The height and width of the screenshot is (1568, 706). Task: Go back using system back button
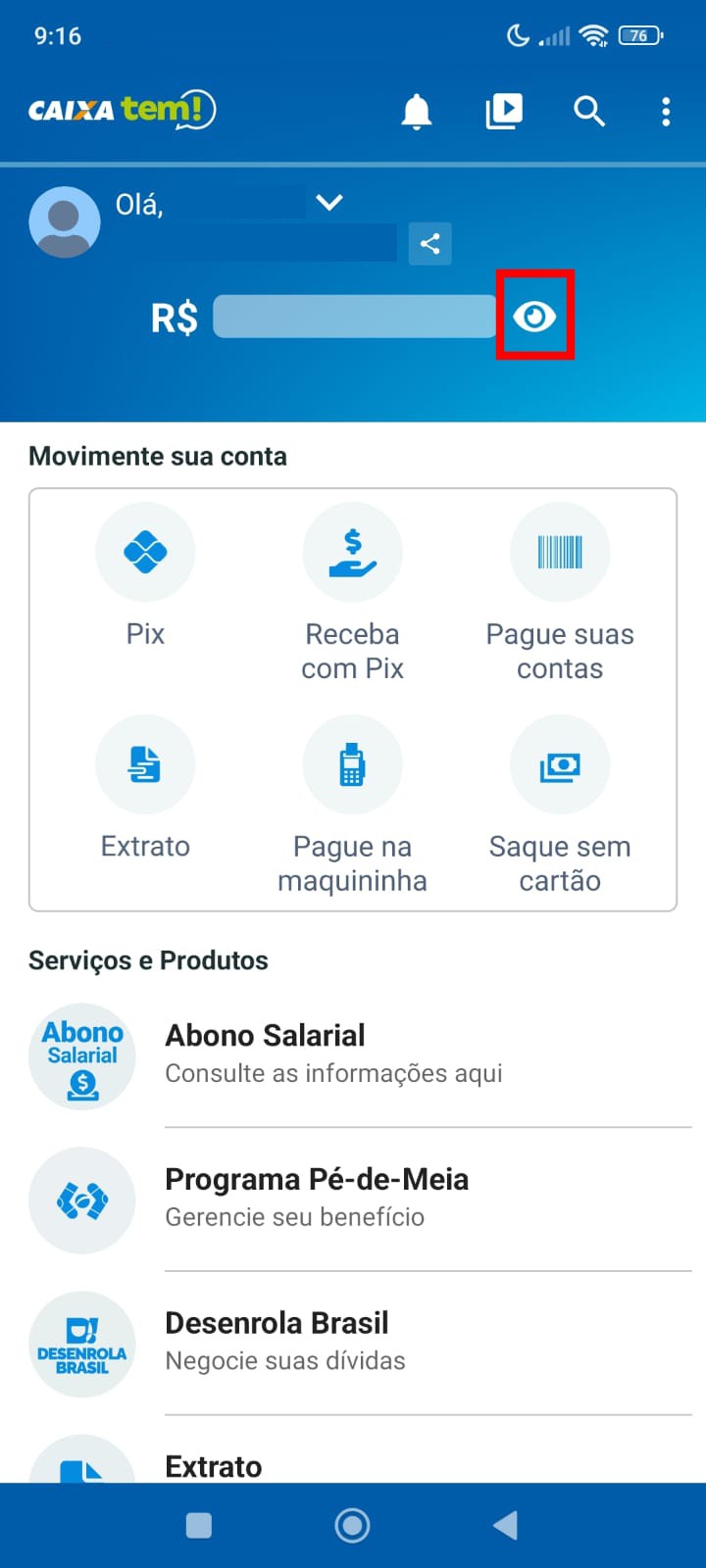(505, 1525)
